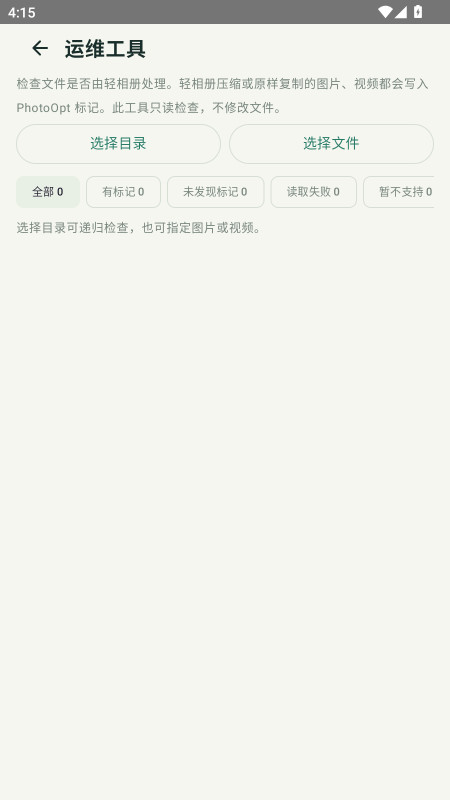Select the 暂不支持 chip
Image resolution: width=450 pixels, height=800 pixels.
click(x=399, y=192)
